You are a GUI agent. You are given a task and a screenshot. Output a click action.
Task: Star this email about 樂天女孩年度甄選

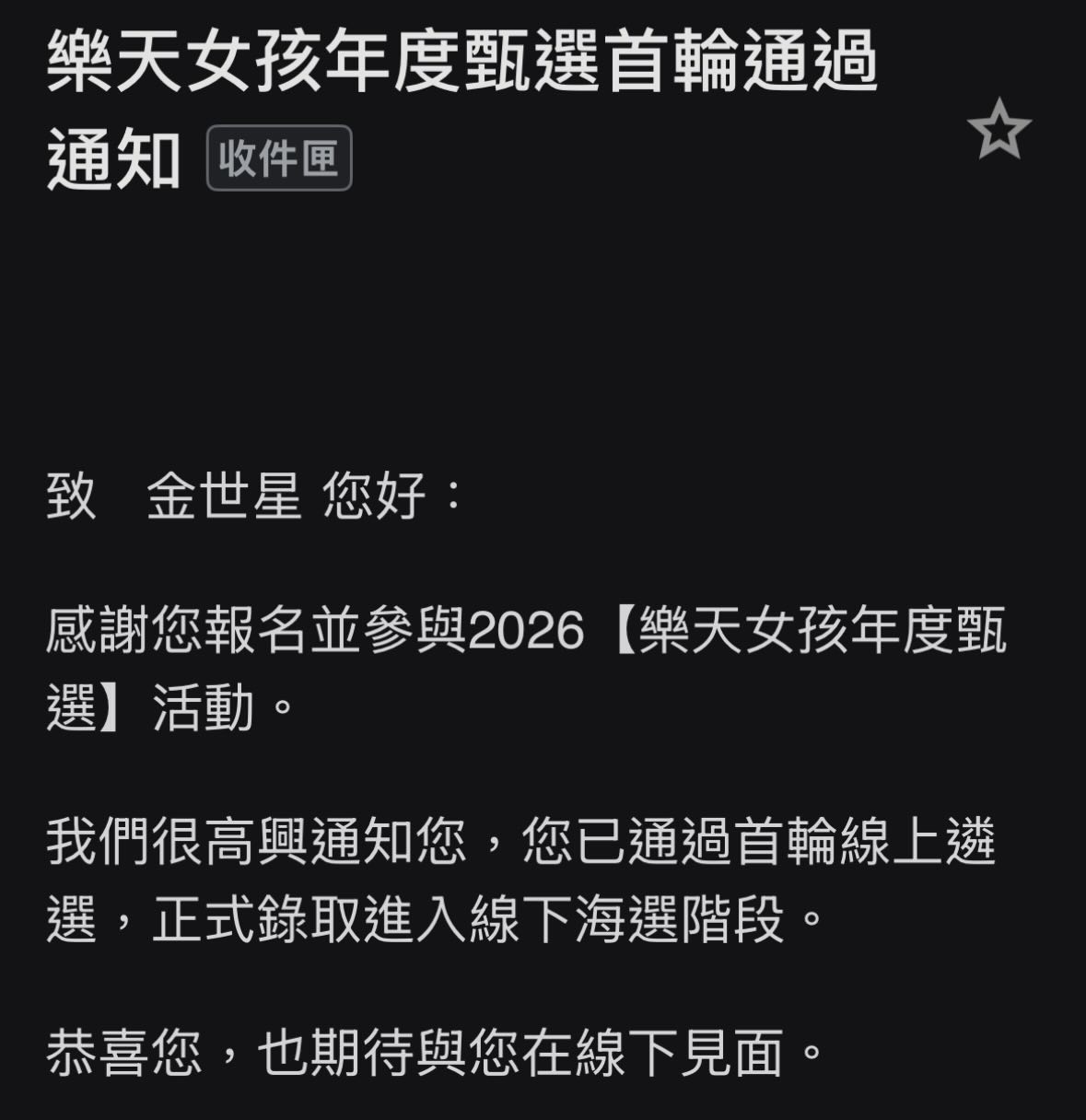pyautogui.click(x=998, y=131)
